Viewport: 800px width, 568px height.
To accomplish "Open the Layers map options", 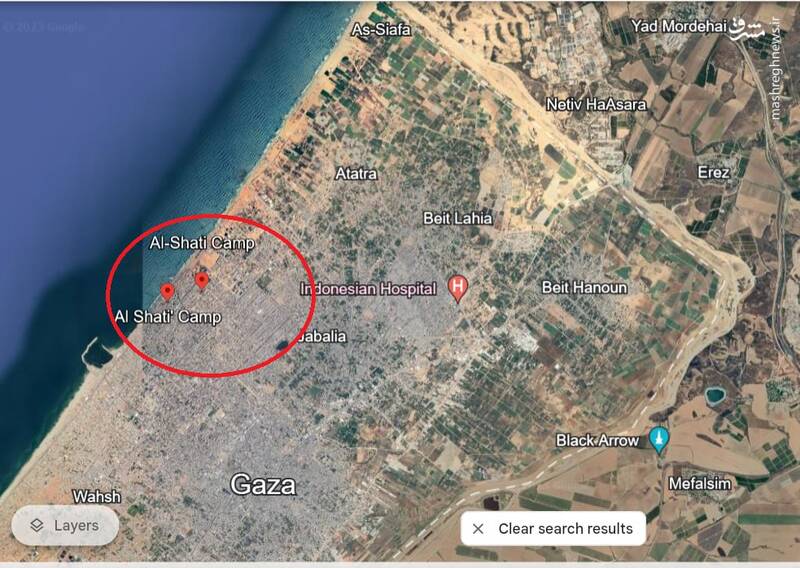I will tap(64, 525).
